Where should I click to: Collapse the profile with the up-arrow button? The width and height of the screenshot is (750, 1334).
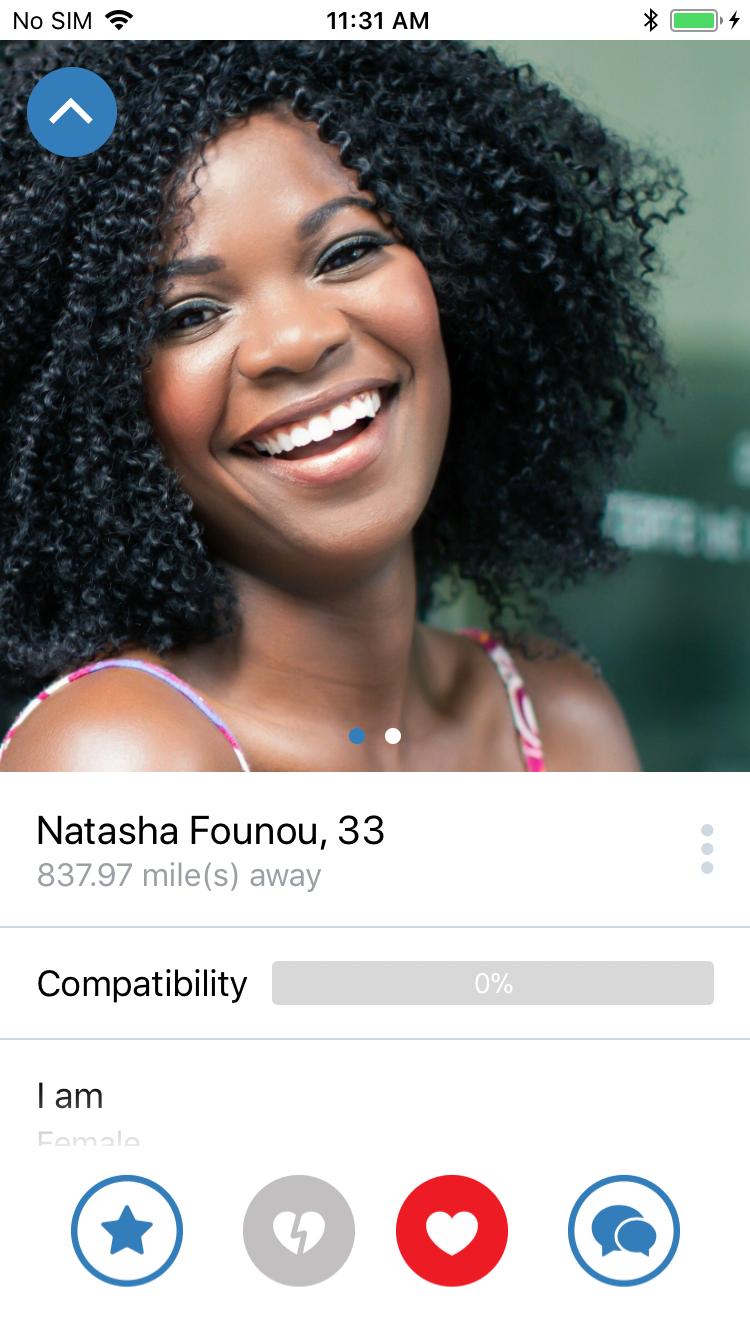[72, 112]
